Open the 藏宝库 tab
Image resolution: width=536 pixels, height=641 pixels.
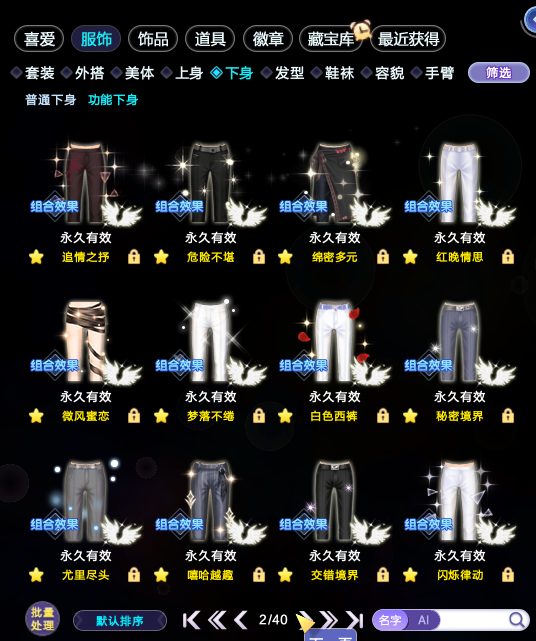click(x=330, y=39)
